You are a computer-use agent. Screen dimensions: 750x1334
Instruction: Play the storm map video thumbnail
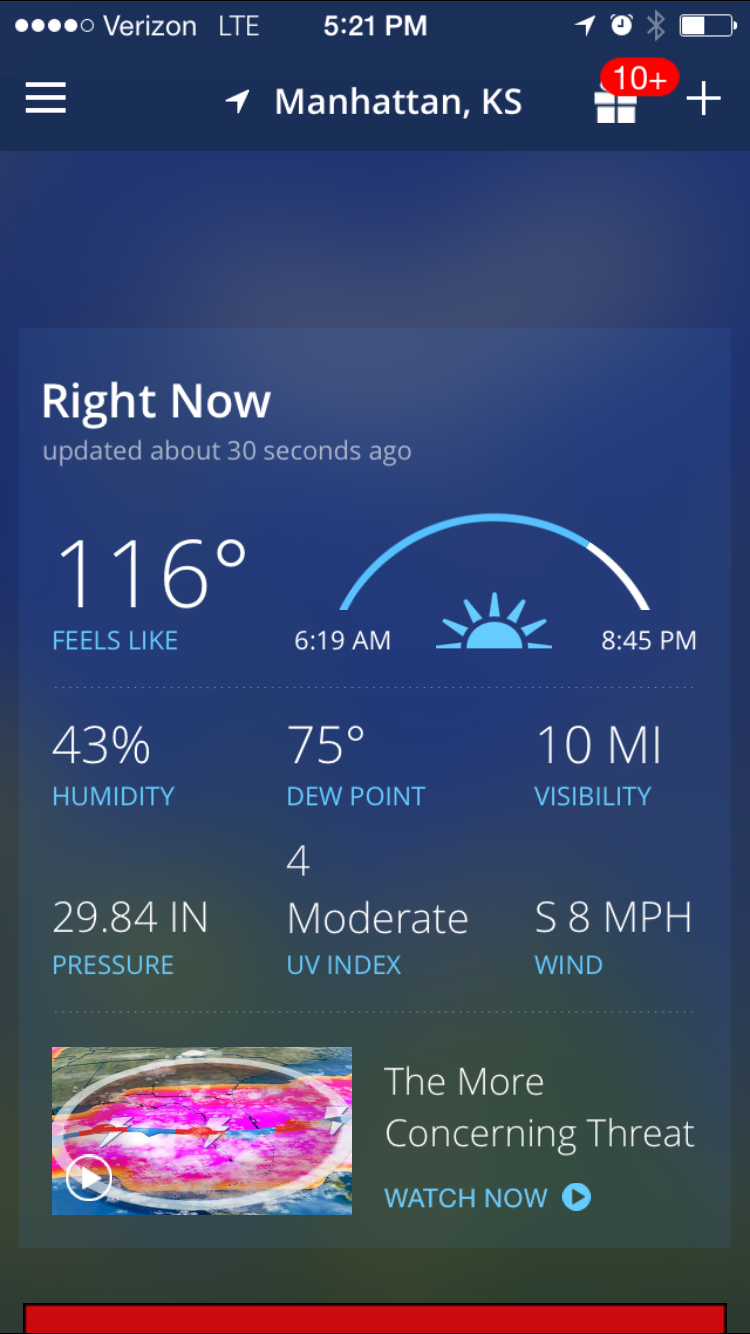[x=202, y=1131]
